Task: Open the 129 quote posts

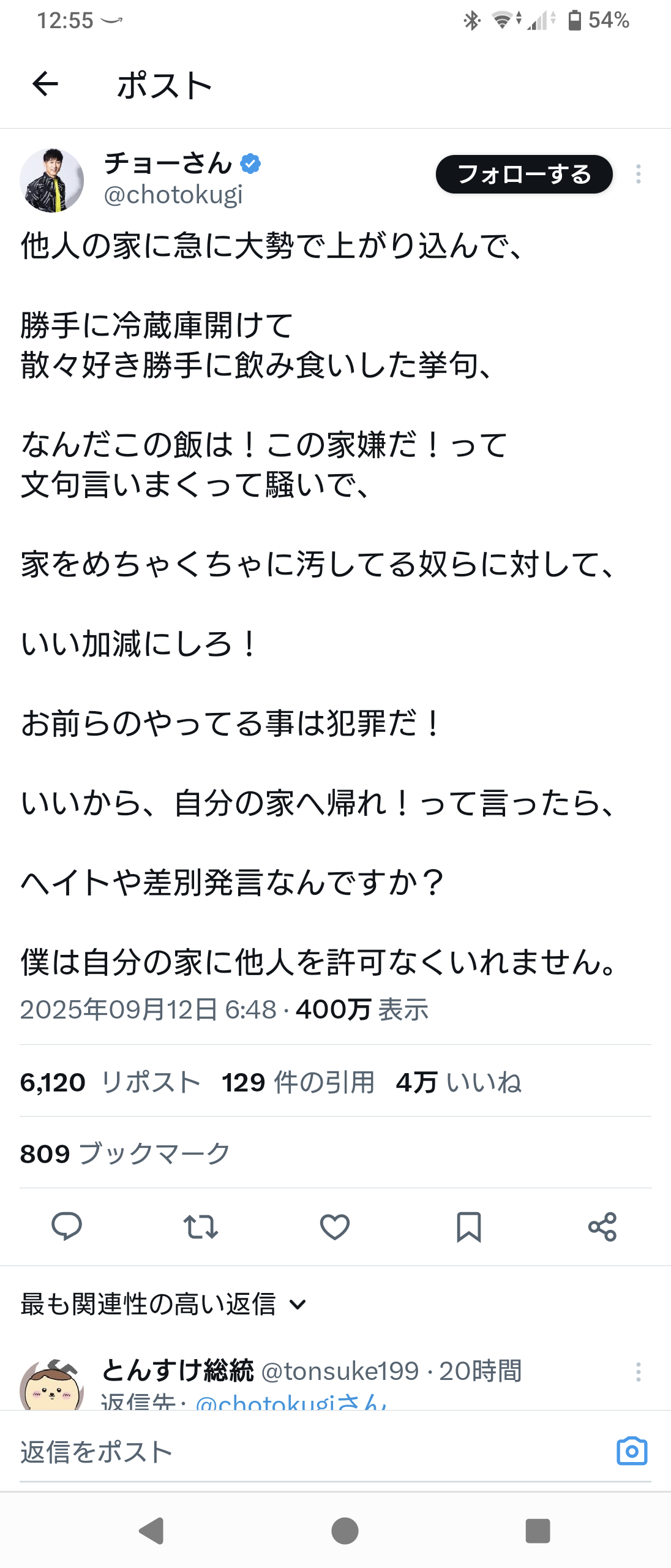Action: pyautogui.click(x=298, y=1082)
